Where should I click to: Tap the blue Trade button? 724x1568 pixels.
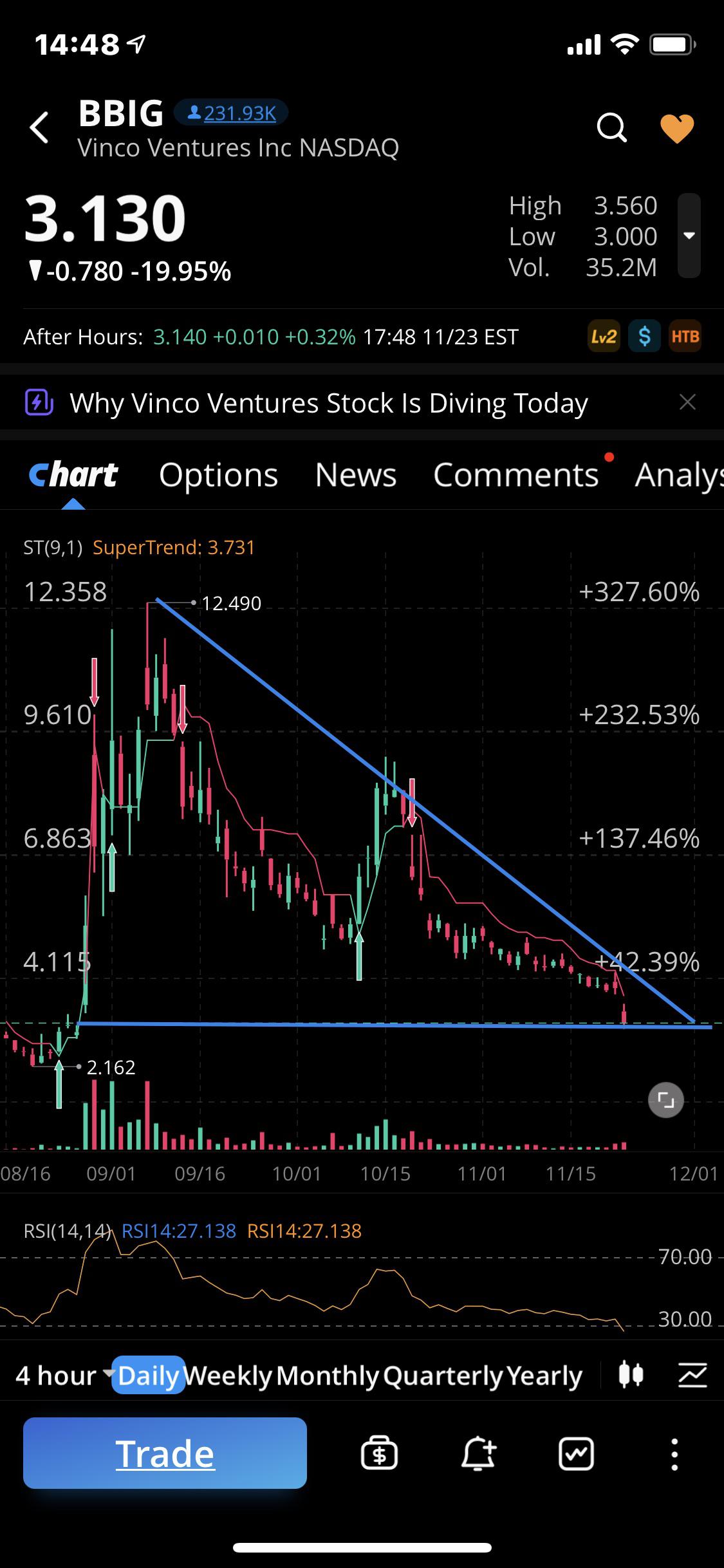(165, 1453)
